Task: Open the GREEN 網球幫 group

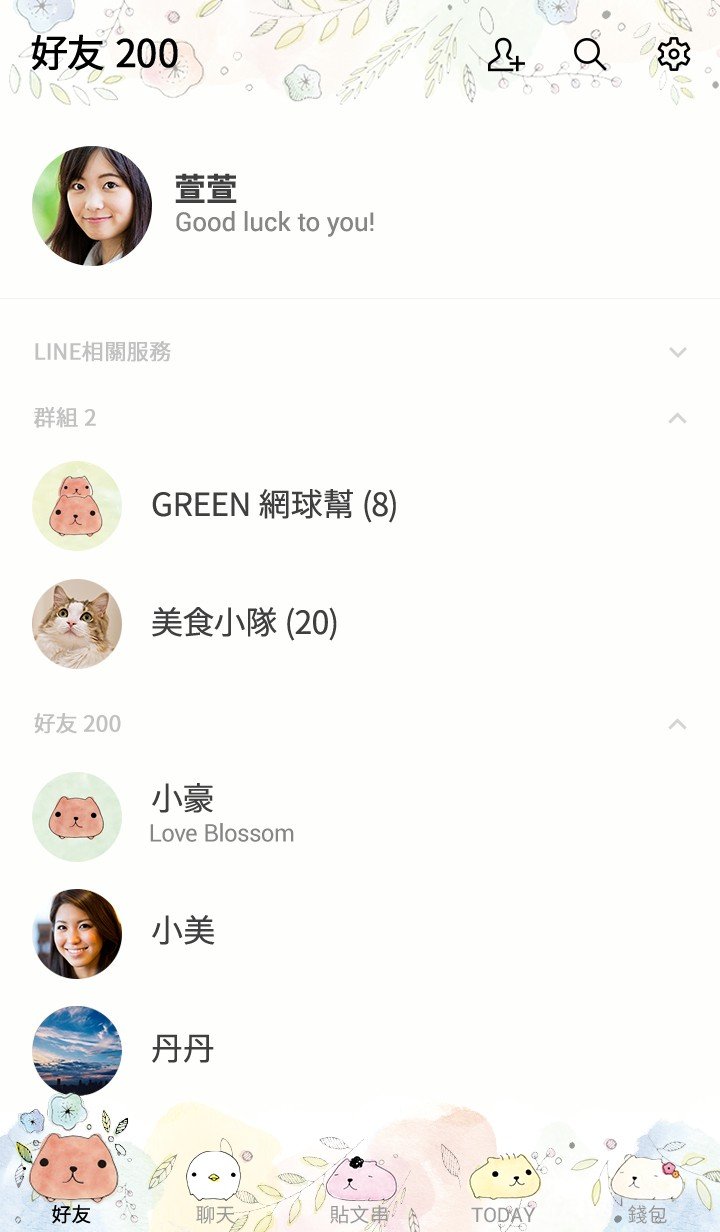Action: pyautogui.click(x=274, y=506)
